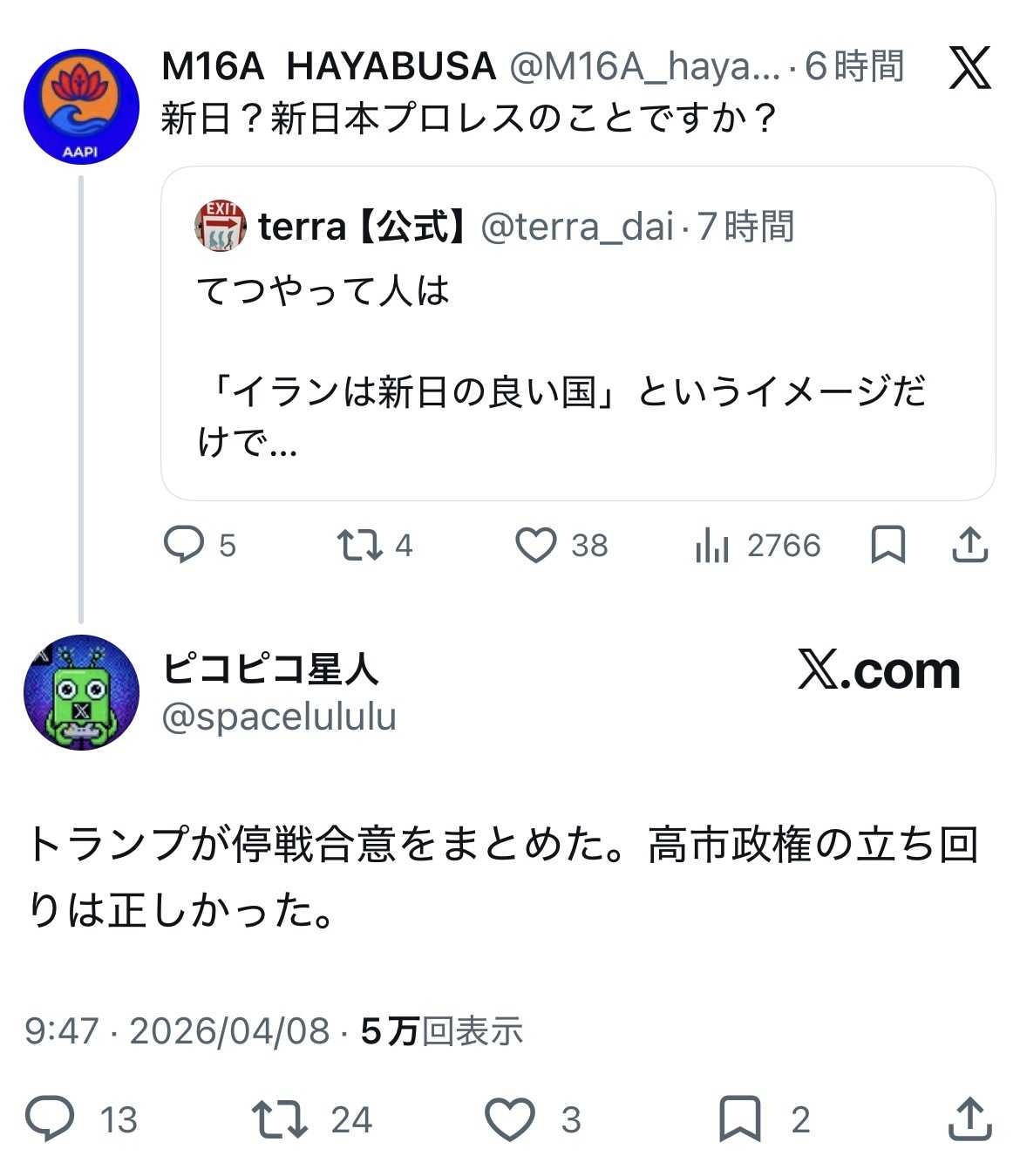
Task: Open ピコピコ星人's profile avatar
Action: (x=80, y=692)
